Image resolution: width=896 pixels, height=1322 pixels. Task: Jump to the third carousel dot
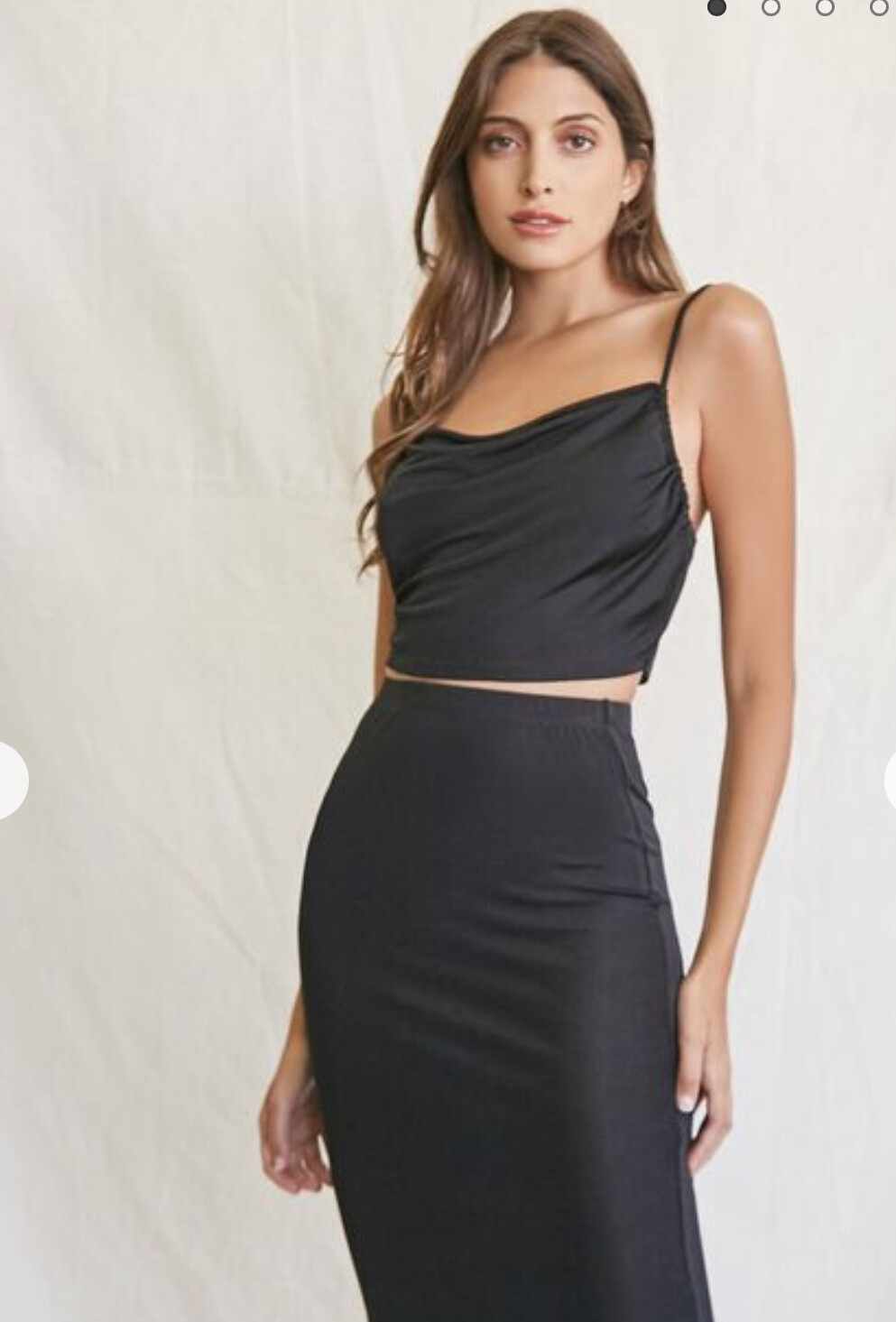click(x=825, y=7)
